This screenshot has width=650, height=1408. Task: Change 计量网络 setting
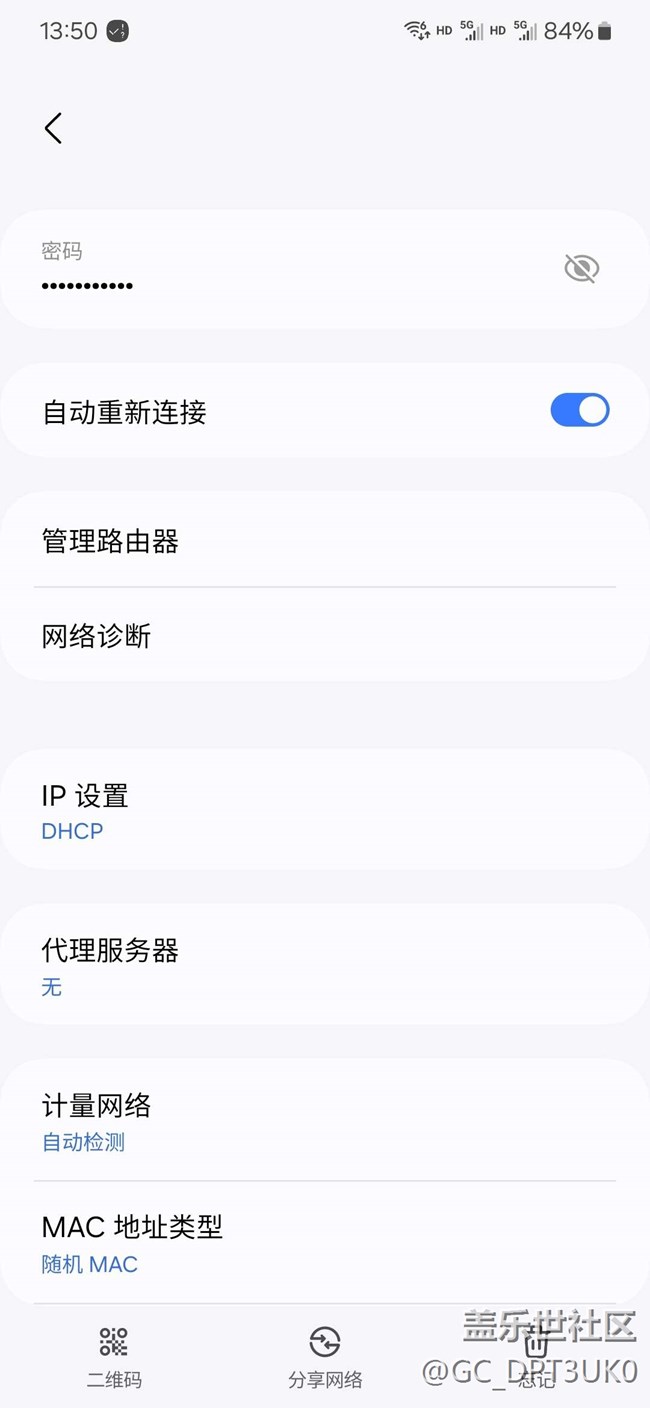(x=325, y=1121)
